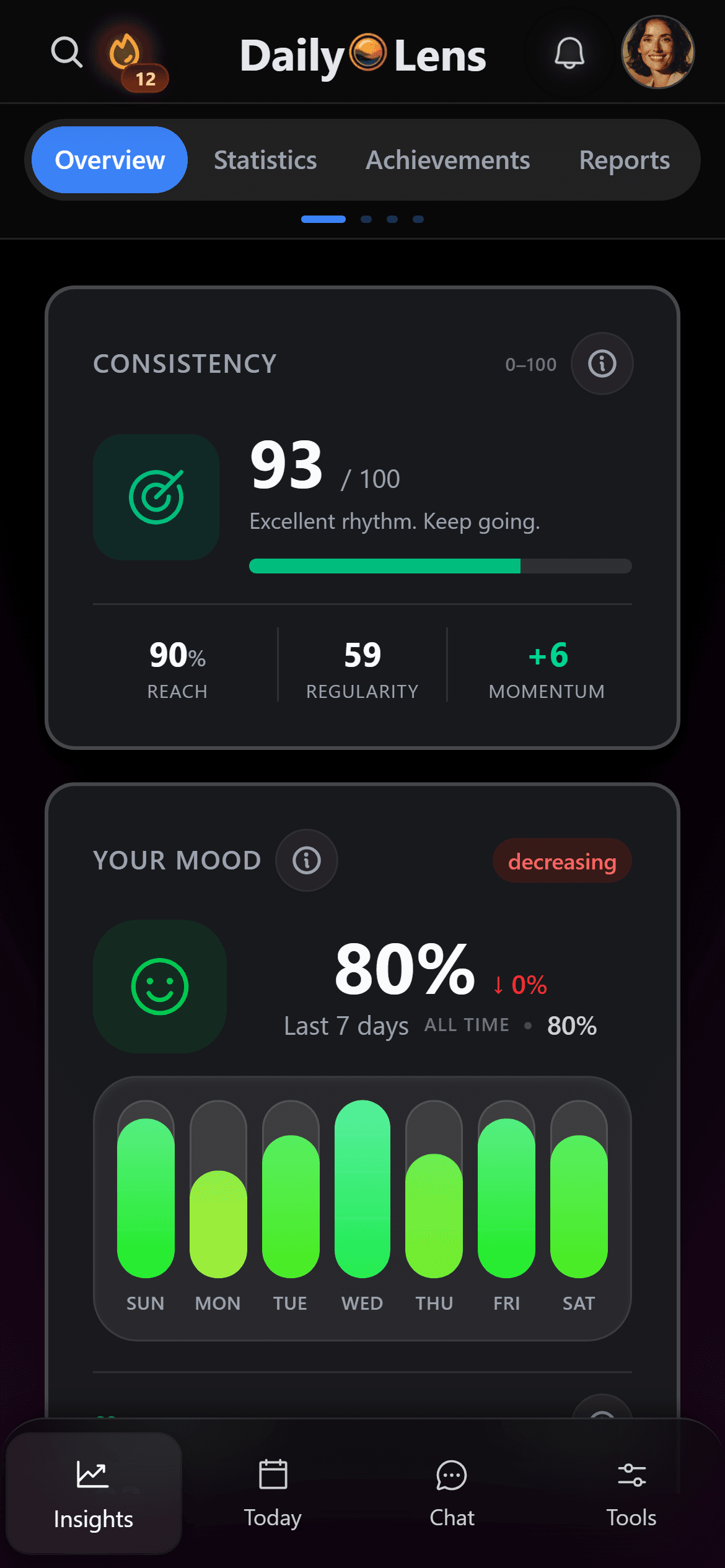
Task: Select the Overview tab
Action: tap(110, 160)
